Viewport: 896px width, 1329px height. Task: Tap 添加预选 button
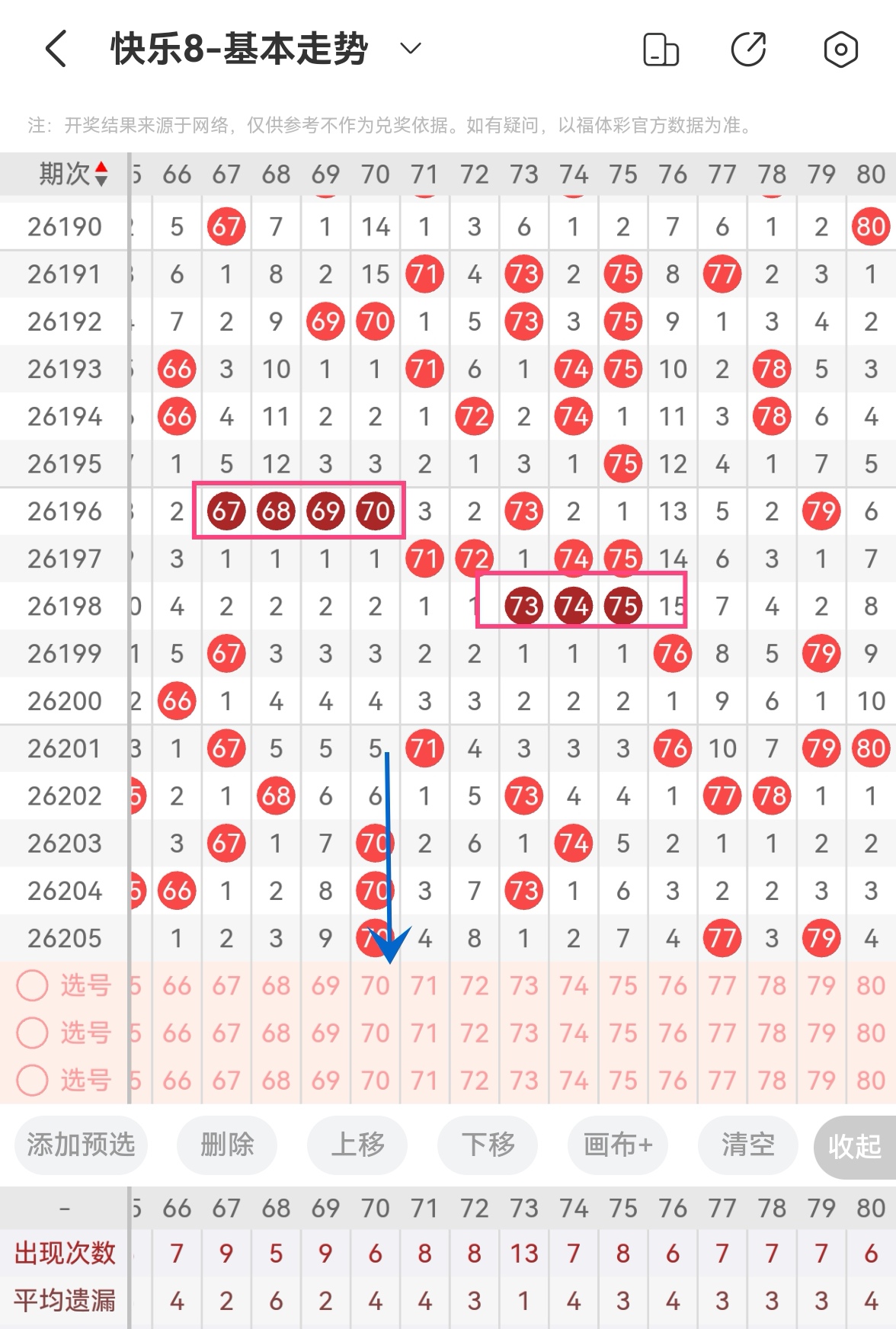click(x=81, y=1144)
